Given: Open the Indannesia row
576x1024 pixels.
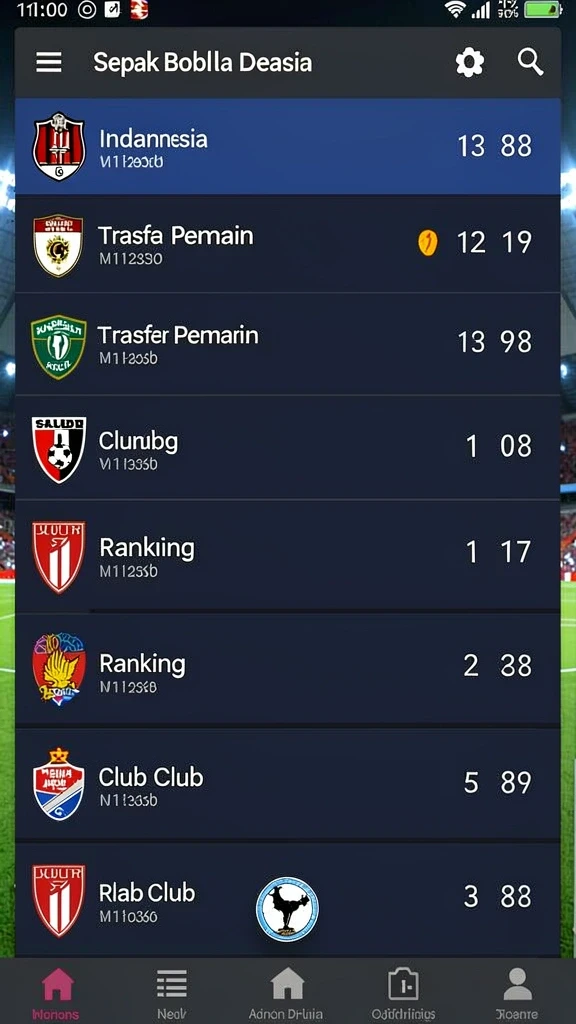Looking at the screenshot, I should 288,146.
